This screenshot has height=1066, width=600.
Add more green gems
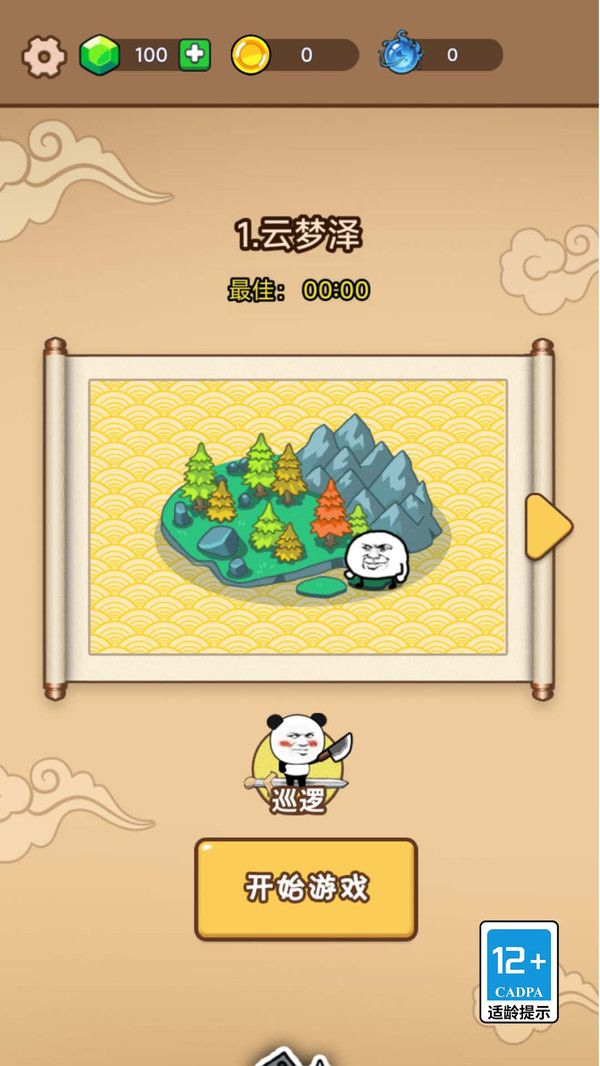coord(195,55)
